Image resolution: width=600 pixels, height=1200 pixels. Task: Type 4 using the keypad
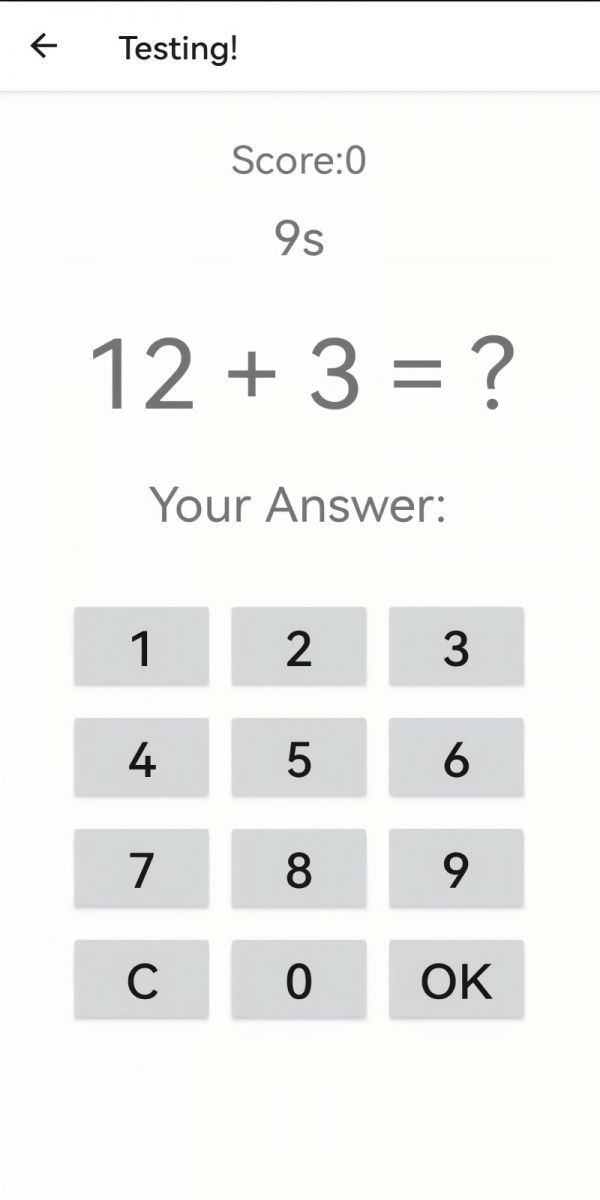[141, 758]
